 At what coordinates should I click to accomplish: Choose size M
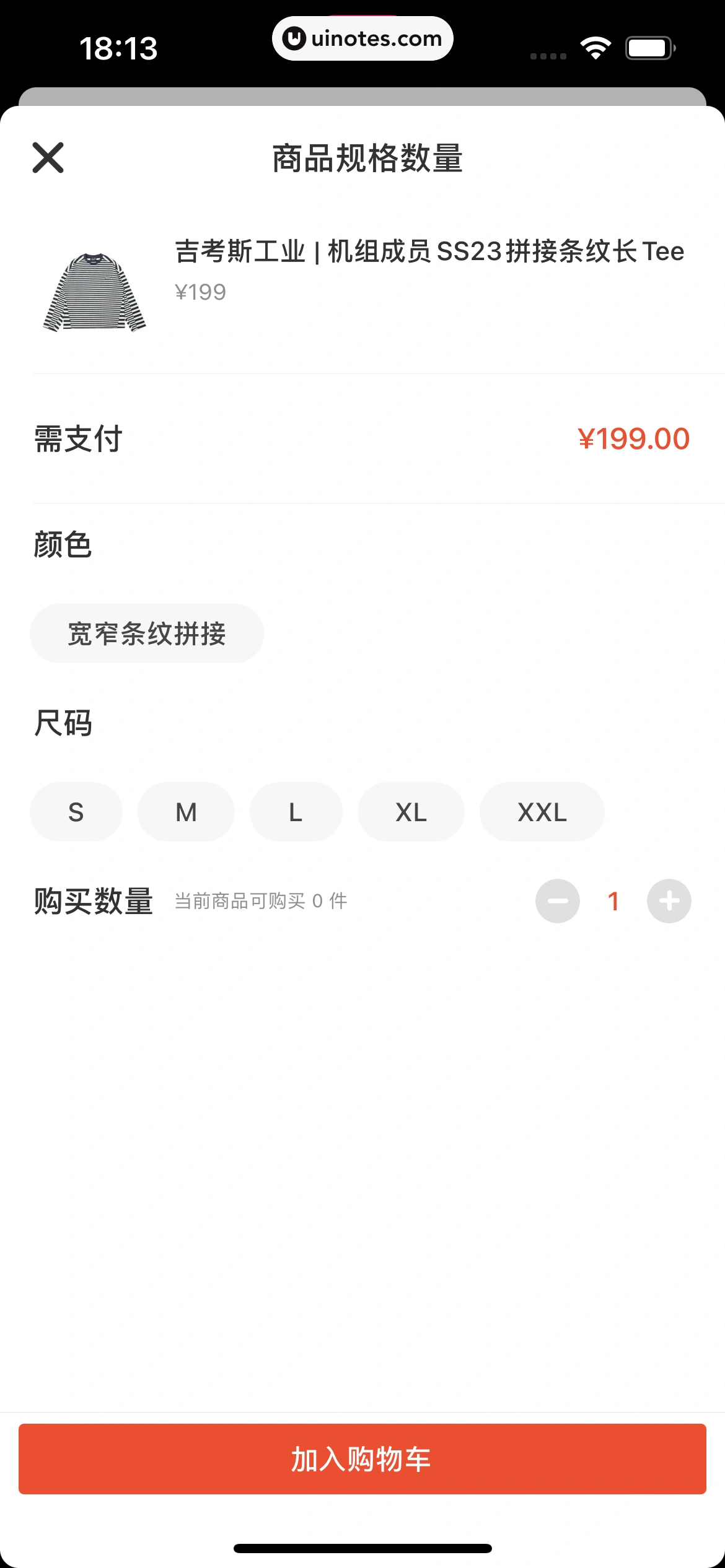tap(186, 812)
